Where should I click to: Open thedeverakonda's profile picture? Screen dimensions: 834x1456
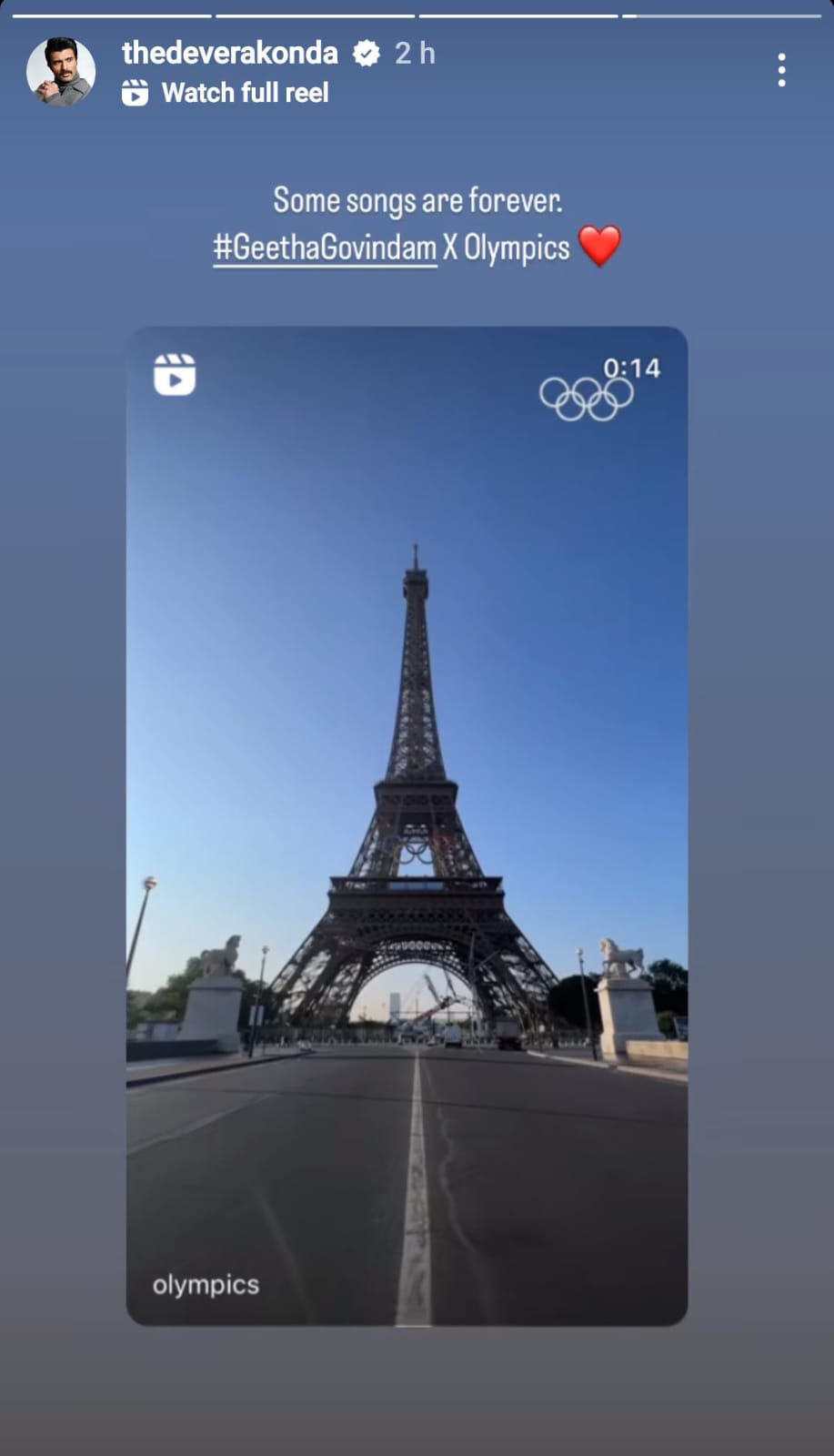[61, 72]
